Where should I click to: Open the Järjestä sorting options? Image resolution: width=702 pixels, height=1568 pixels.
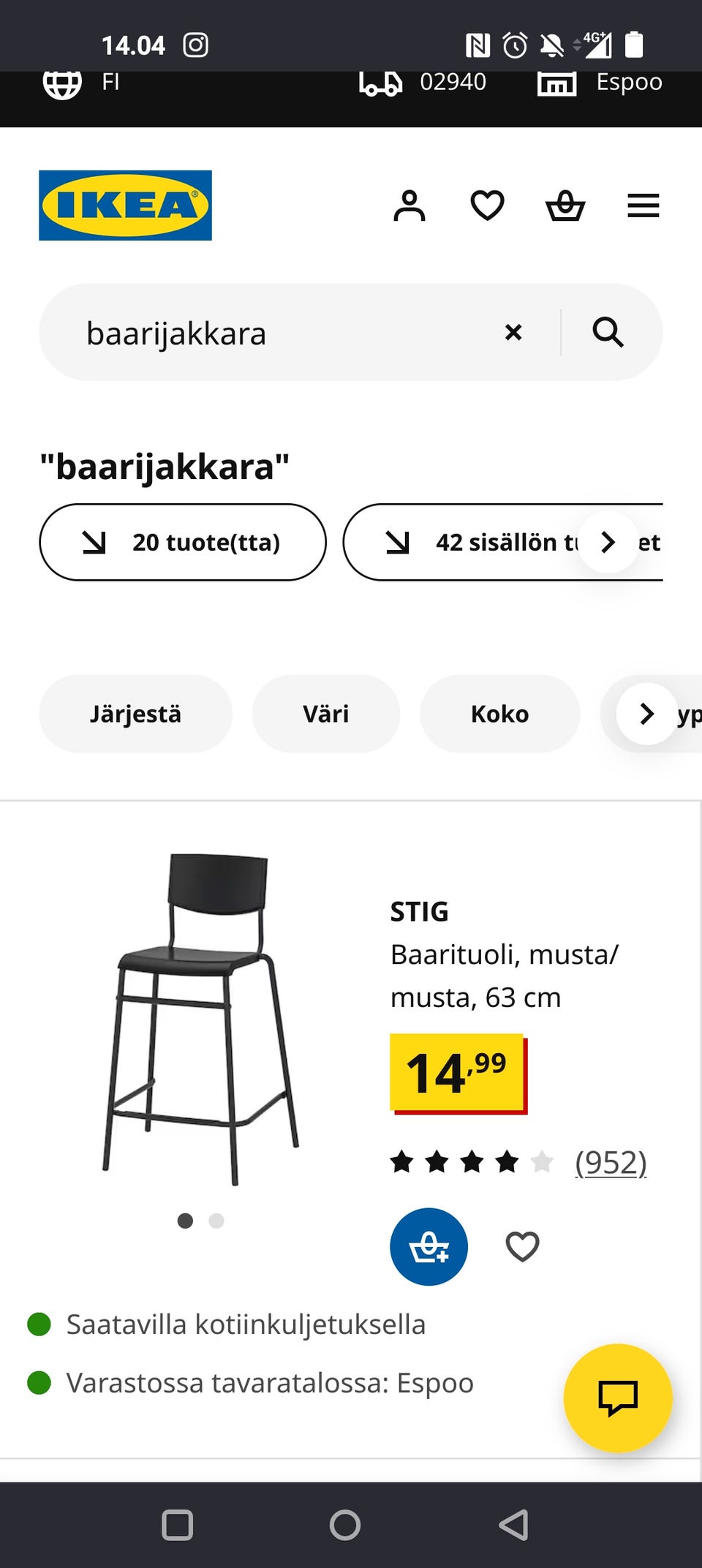[x=135, y=713]
